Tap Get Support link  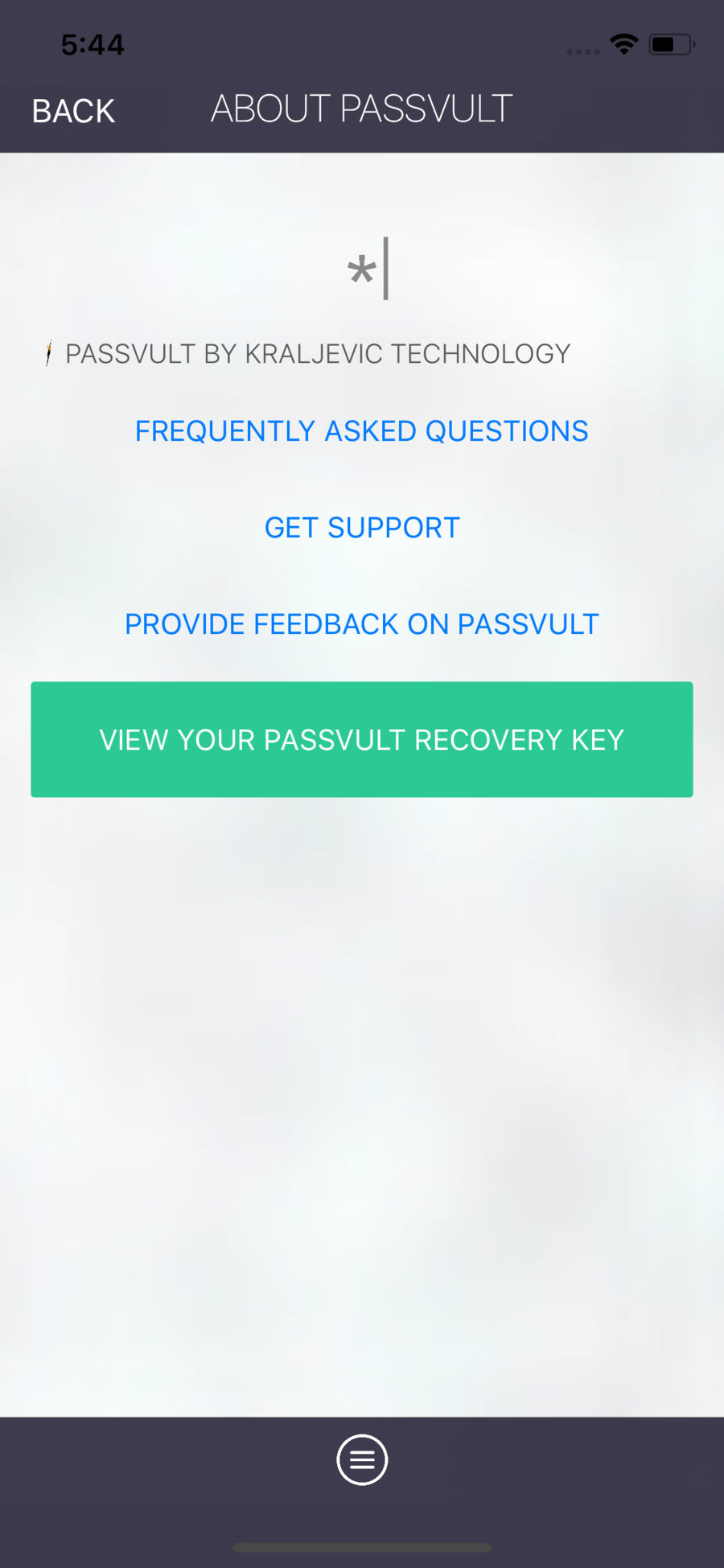point(362,528)
